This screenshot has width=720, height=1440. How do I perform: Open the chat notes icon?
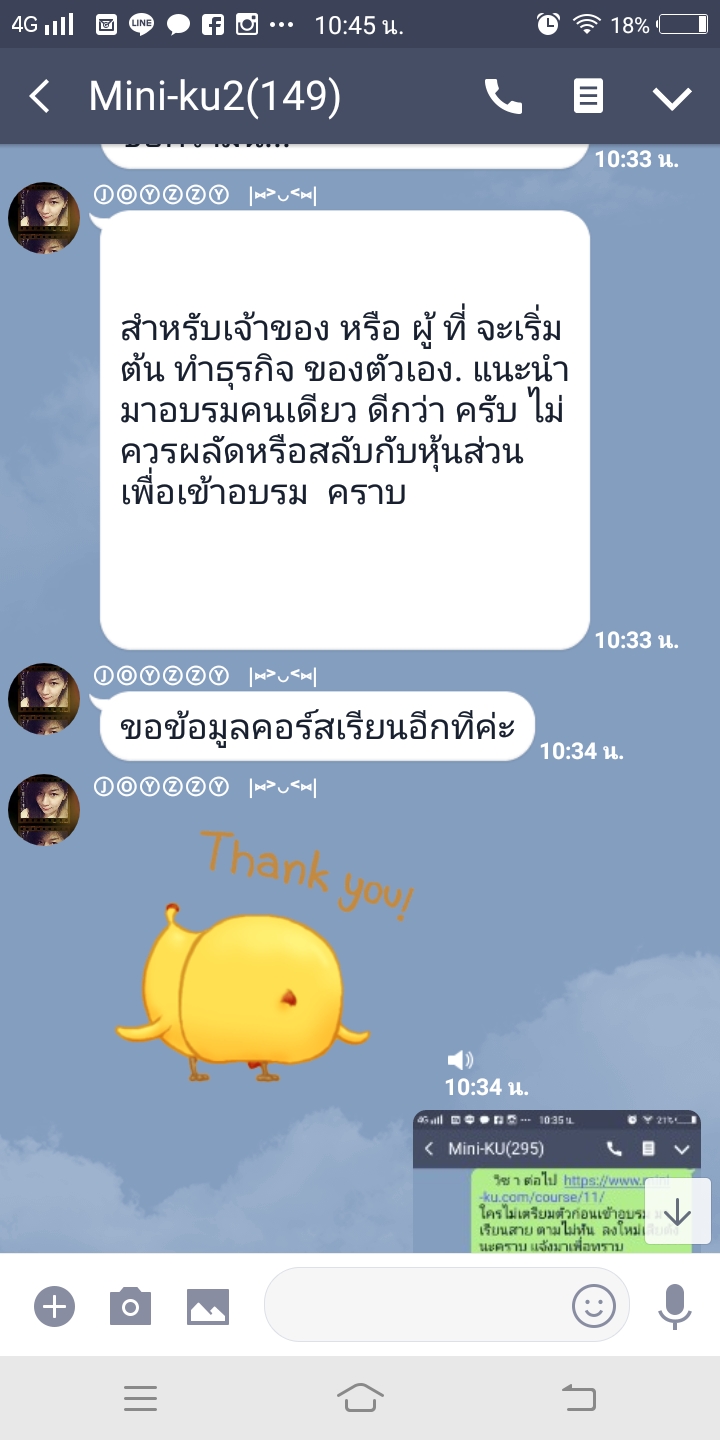[588, 97]
